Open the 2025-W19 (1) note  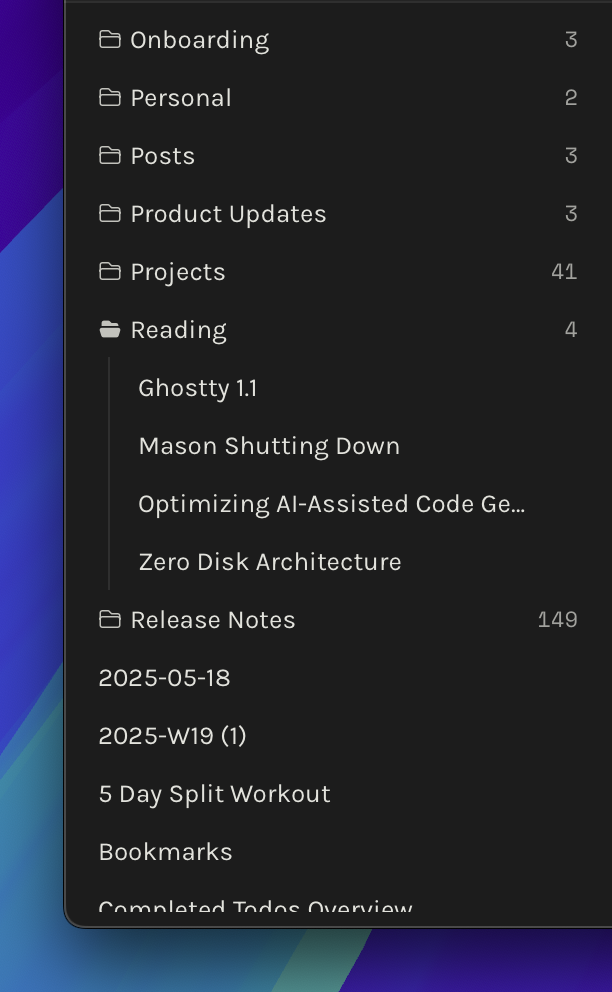(x=338, y=736)
